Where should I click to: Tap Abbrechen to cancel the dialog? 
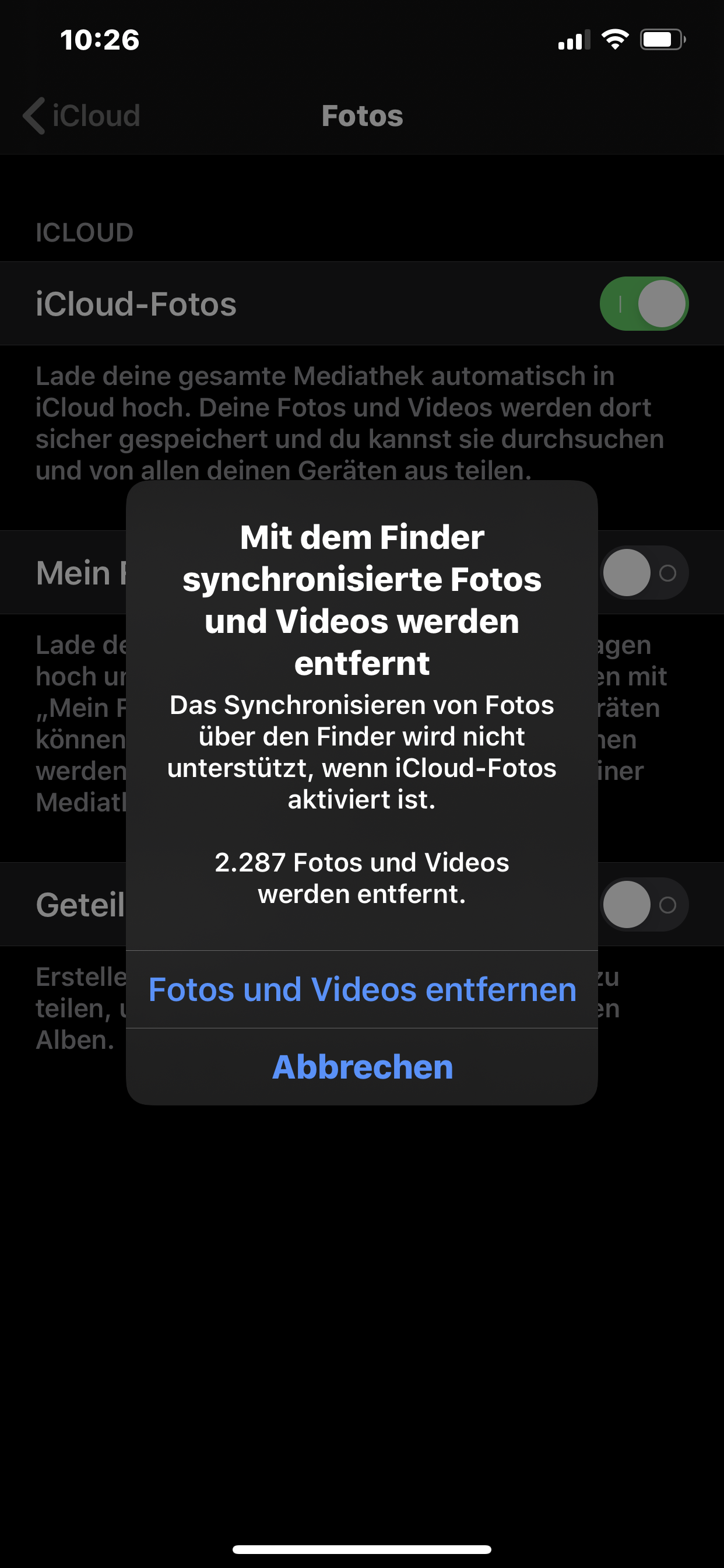pyautogui.click(x=362, y=1066)
